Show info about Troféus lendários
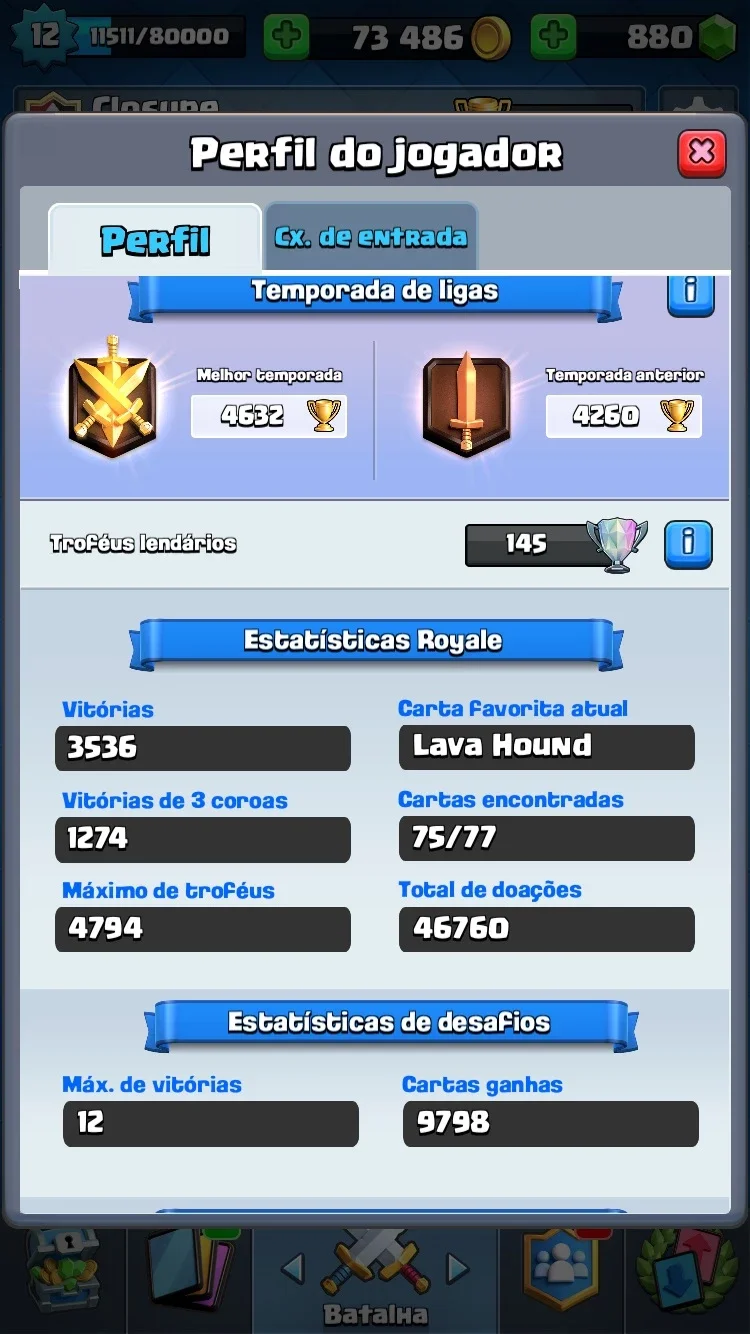This screenshot has height=1334, width=750. pyautogui.click(x=689, y=544)
